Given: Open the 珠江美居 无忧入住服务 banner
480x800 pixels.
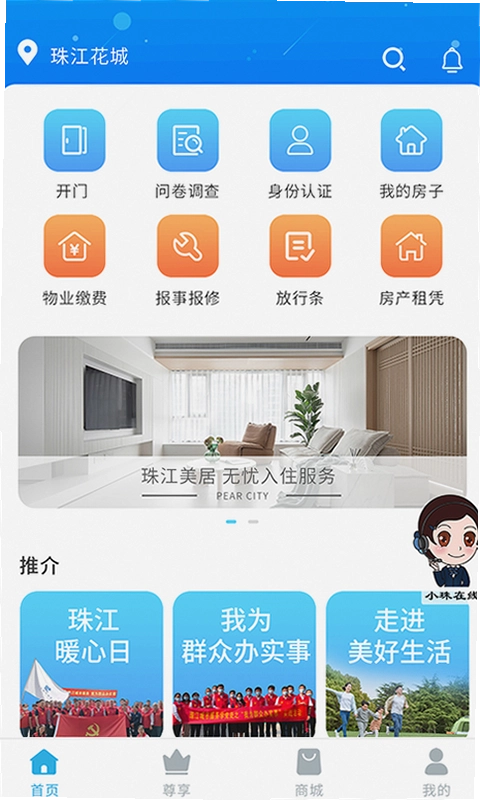Looking at the screenshot, I should (x=242, y=422).
